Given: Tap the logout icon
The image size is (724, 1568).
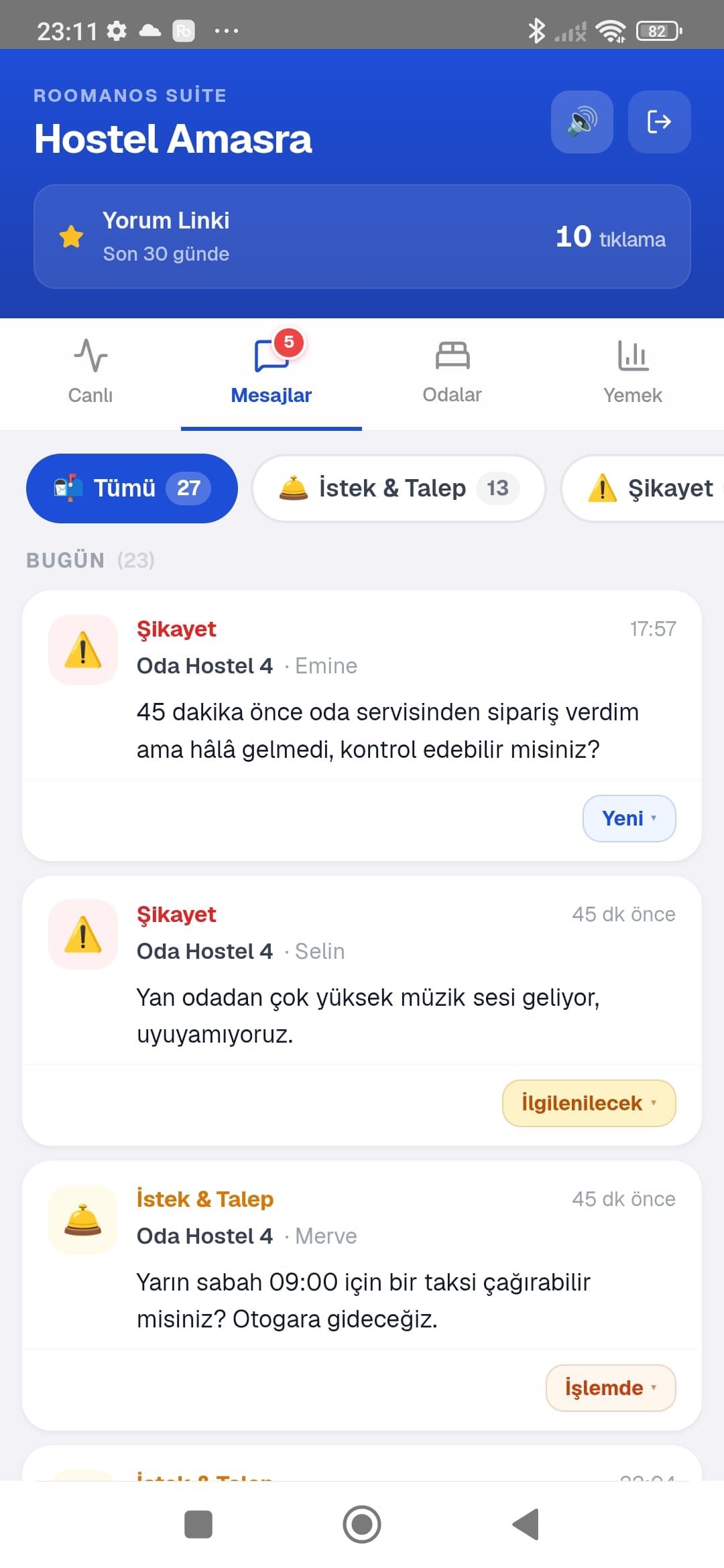Looking at the screenshot, I should click(659, 122).
